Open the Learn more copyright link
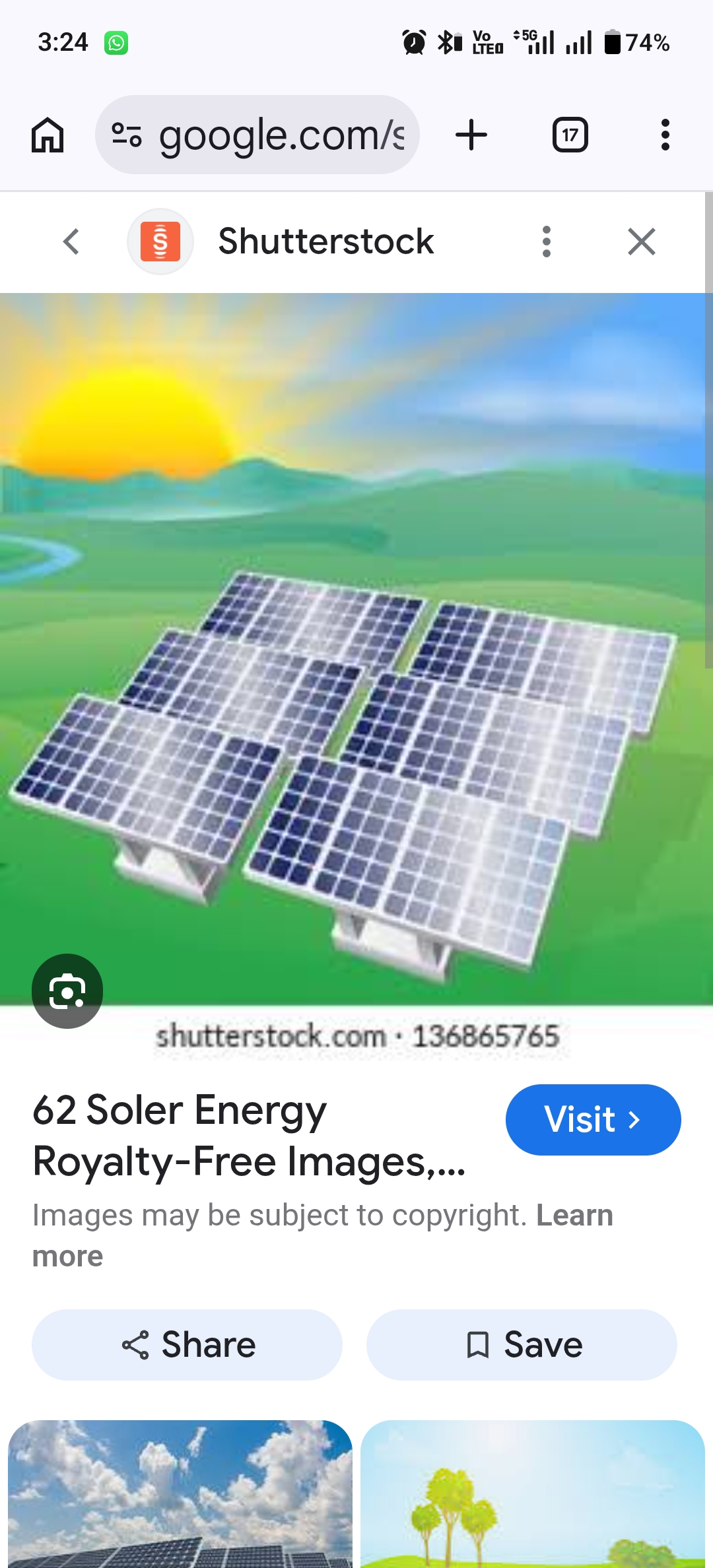The height and width of the screenshot is (1568, 713). click(x=574, y=1216)
